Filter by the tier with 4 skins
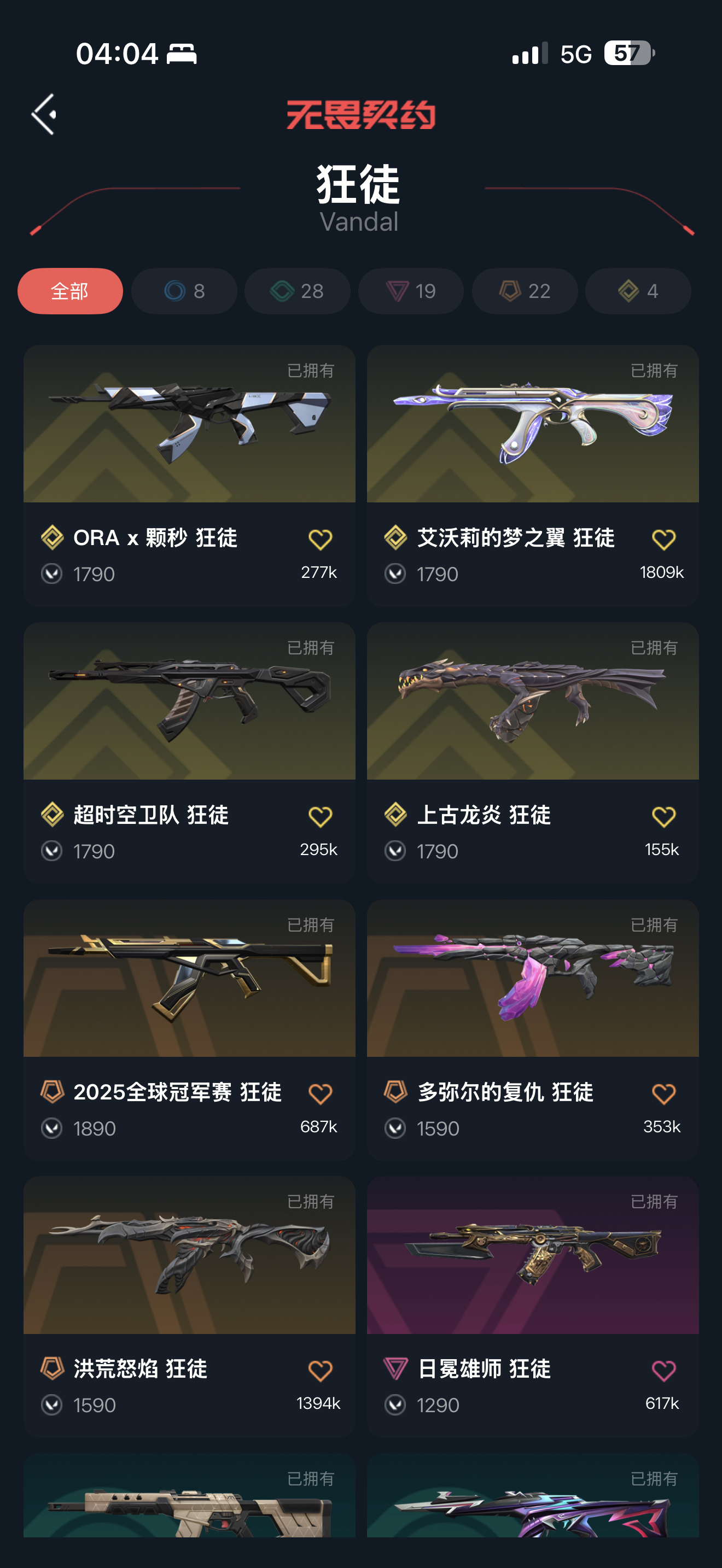 coord(638,291)
